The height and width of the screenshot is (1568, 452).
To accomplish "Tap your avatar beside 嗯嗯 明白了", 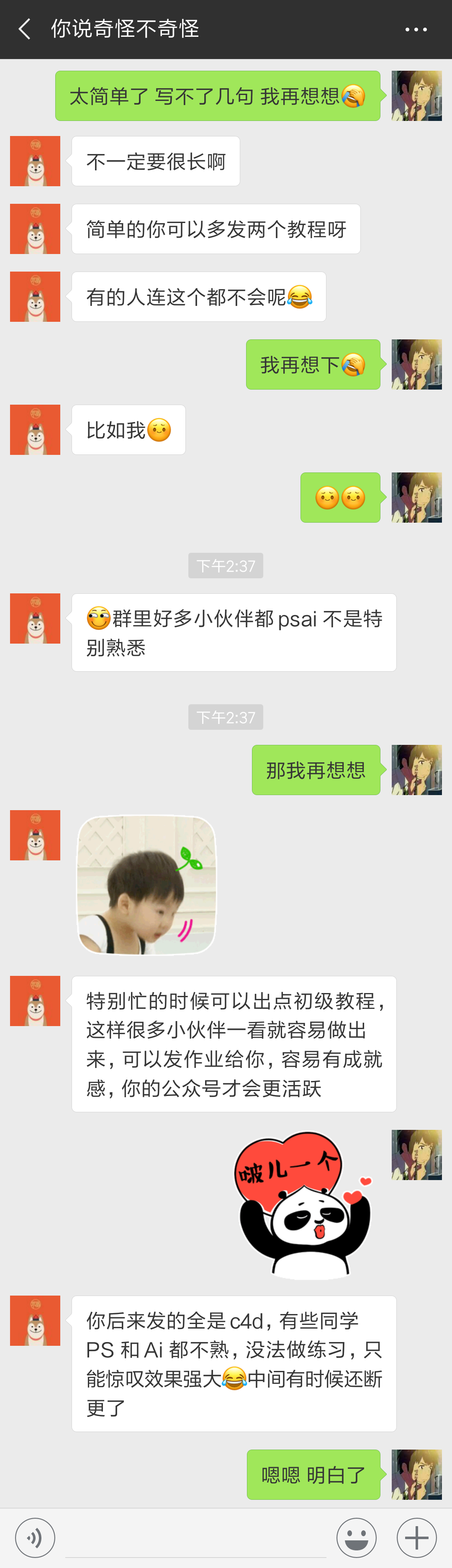I will point(417,1474).
